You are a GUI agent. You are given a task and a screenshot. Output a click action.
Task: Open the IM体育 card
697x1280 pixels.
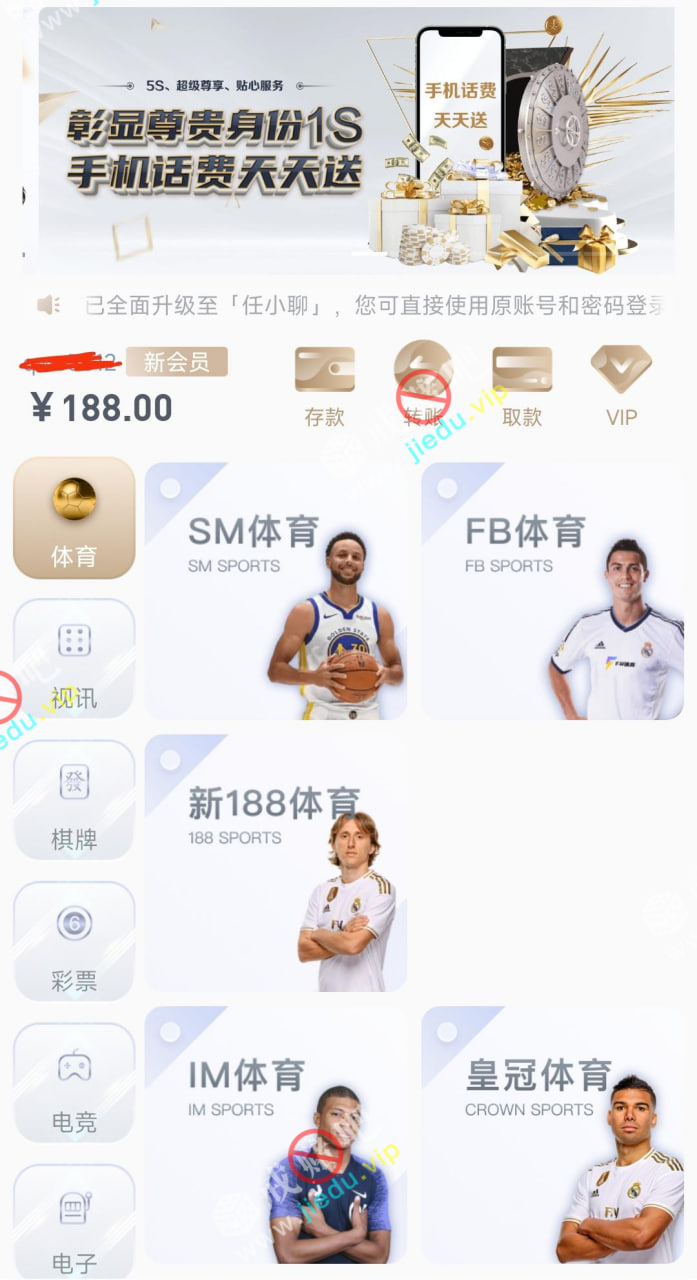(x=276, y=1135)
